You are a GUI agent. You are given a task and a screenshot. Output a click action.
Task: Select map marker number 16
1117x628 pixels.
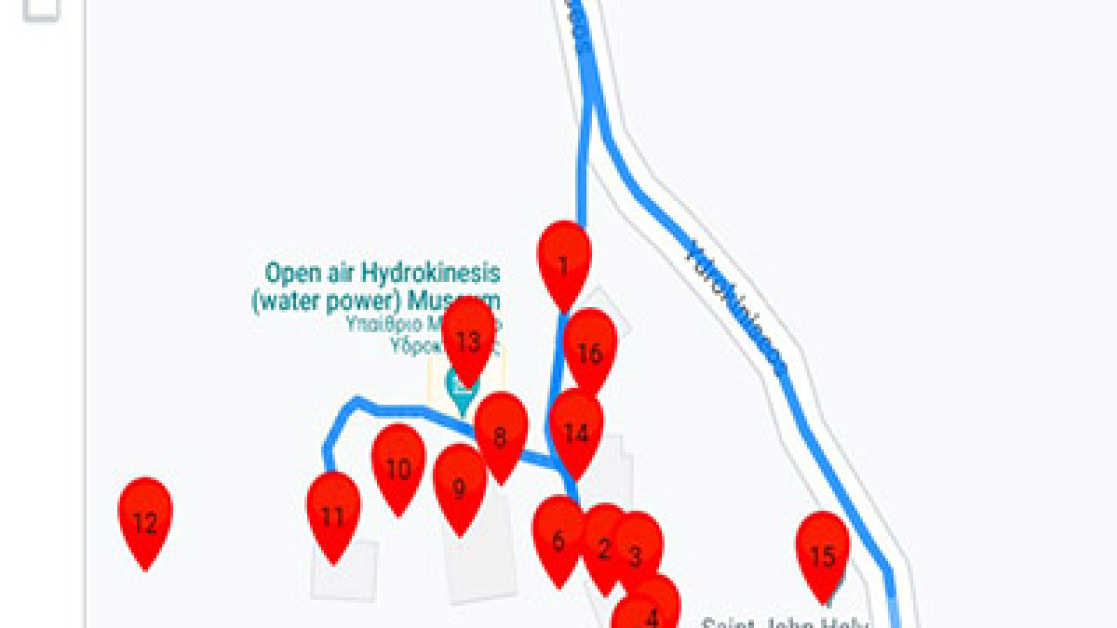(589, 349)
